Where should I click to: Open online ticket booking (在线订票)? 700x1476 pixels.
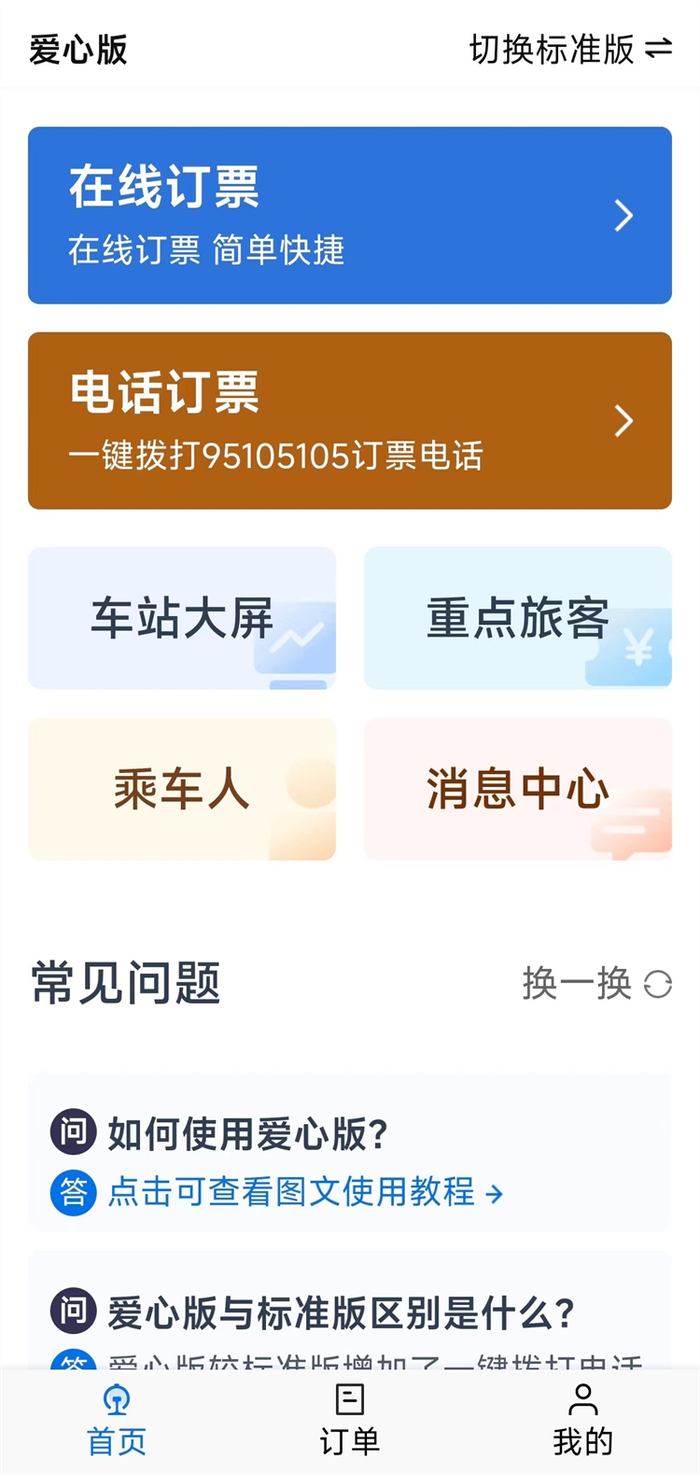tap(349, 215)
